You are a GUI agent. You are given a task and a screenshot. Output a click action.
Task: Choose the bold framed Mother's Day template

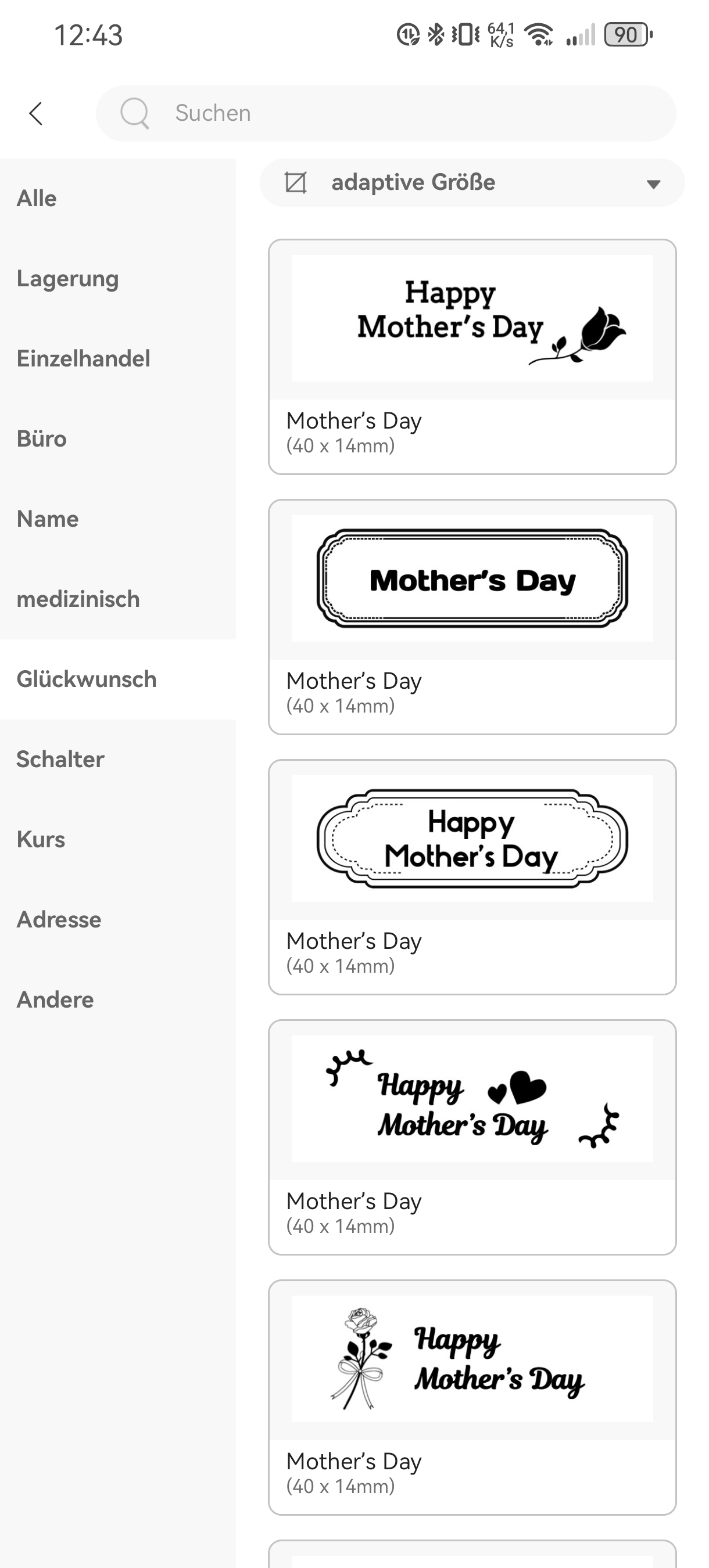point(472,617)
